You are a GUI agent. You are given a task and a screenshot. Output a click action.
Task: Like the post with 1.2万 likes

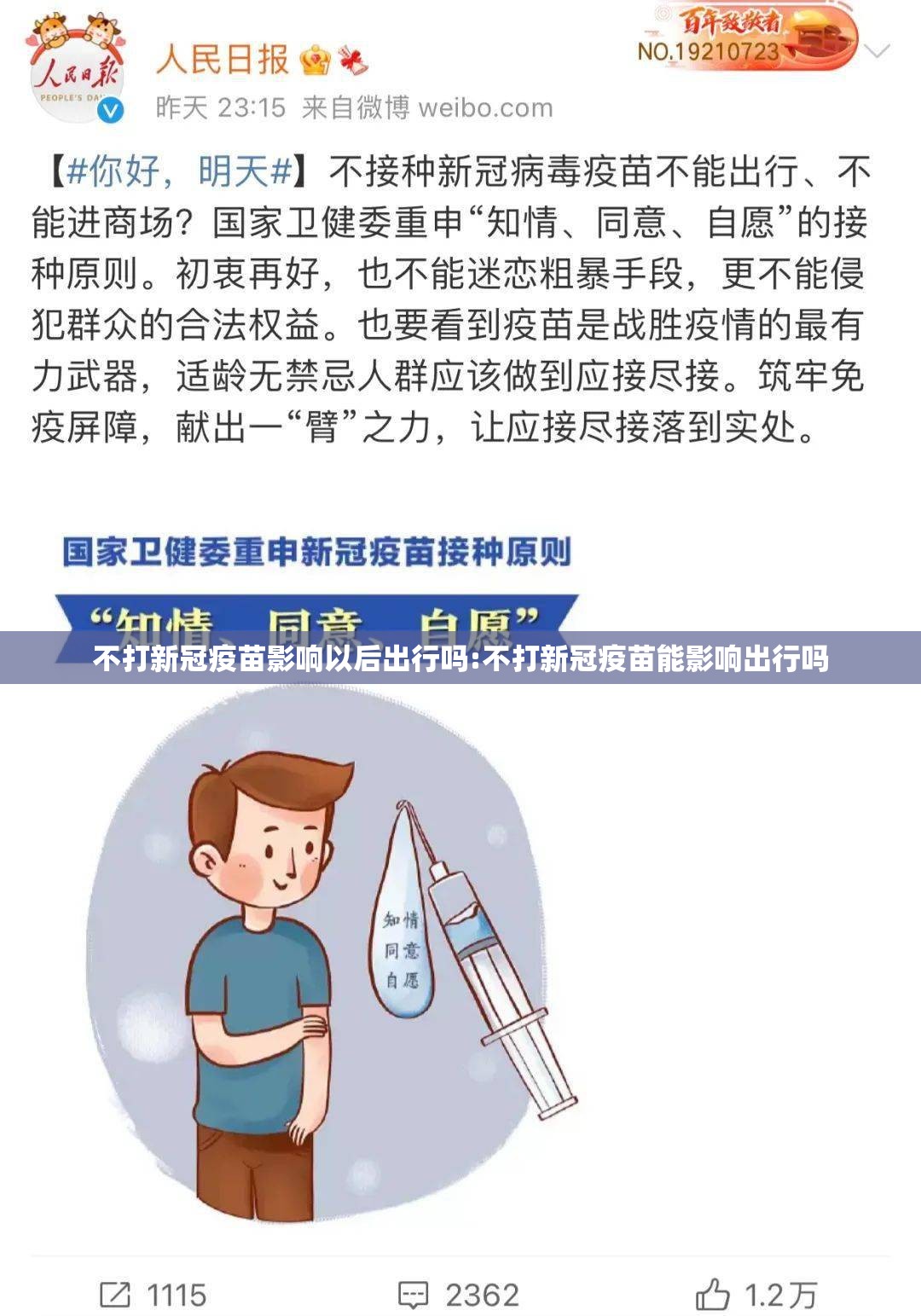(756, 1295)
